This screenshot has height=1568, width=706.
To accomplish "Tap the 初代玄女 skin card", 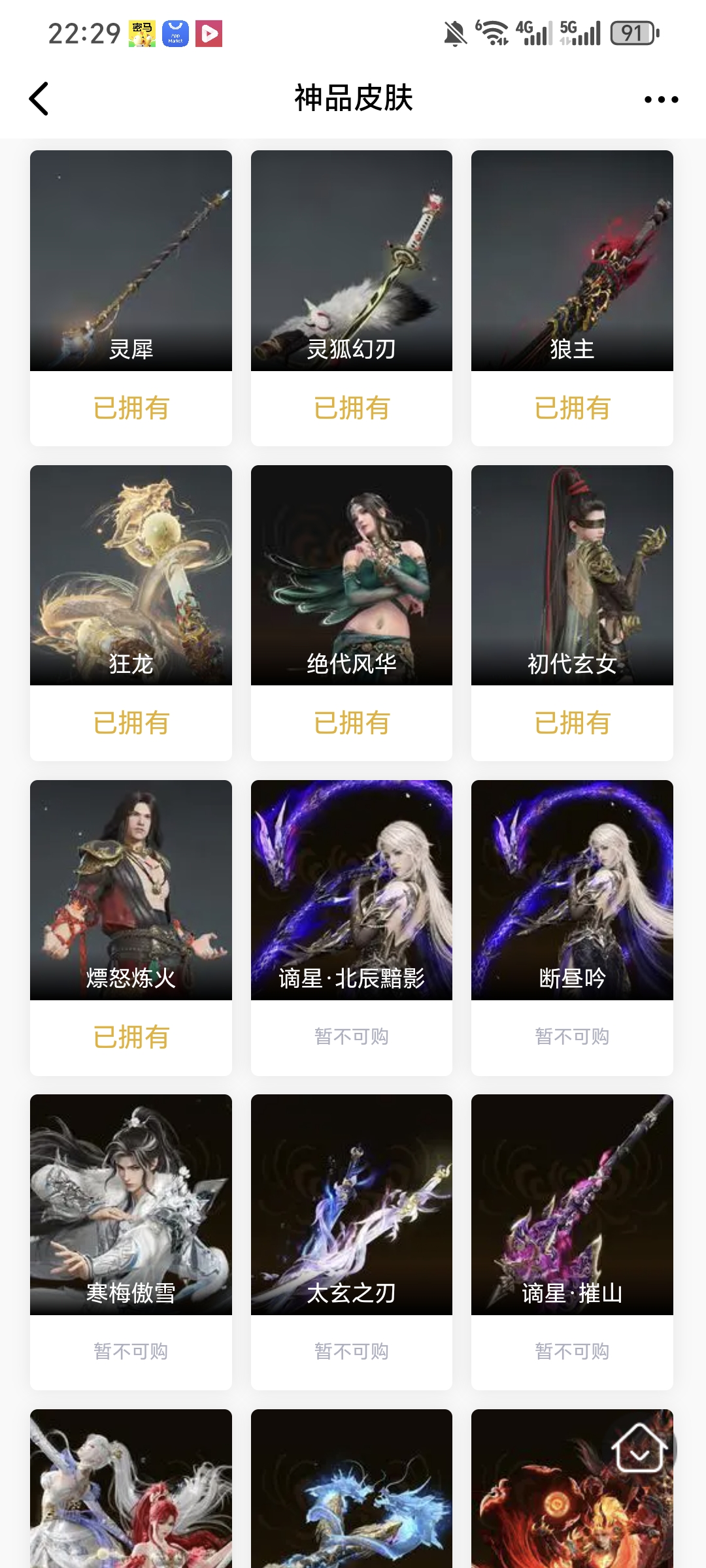I will click(572, 576).
